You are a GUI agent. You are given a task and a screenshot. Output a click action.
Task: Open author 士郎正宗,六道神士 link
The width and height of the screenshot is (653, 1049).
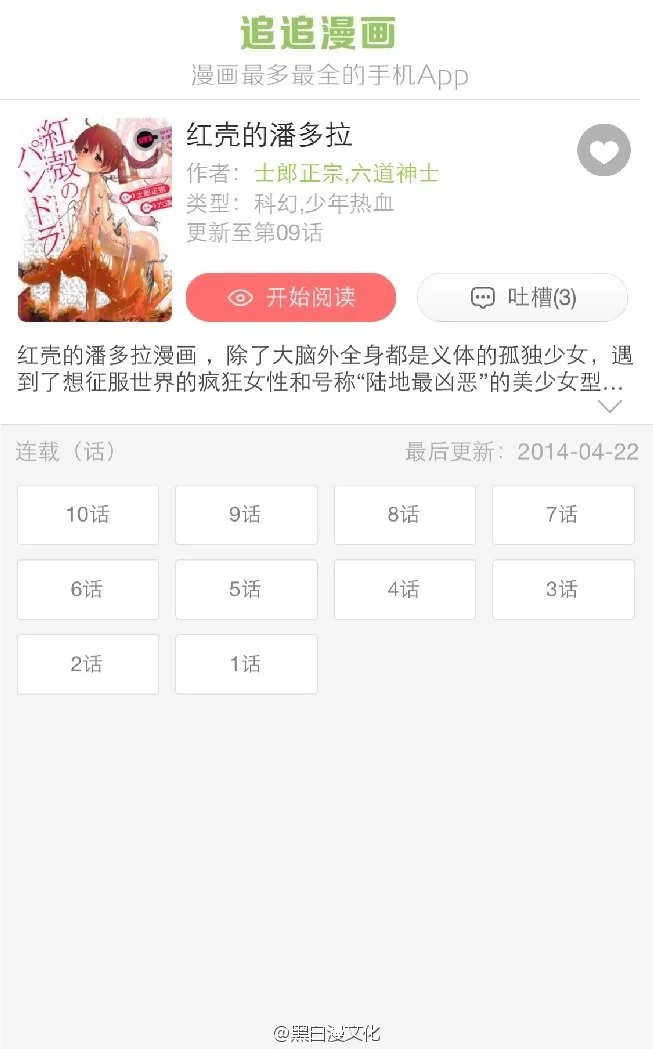(346, 172)
